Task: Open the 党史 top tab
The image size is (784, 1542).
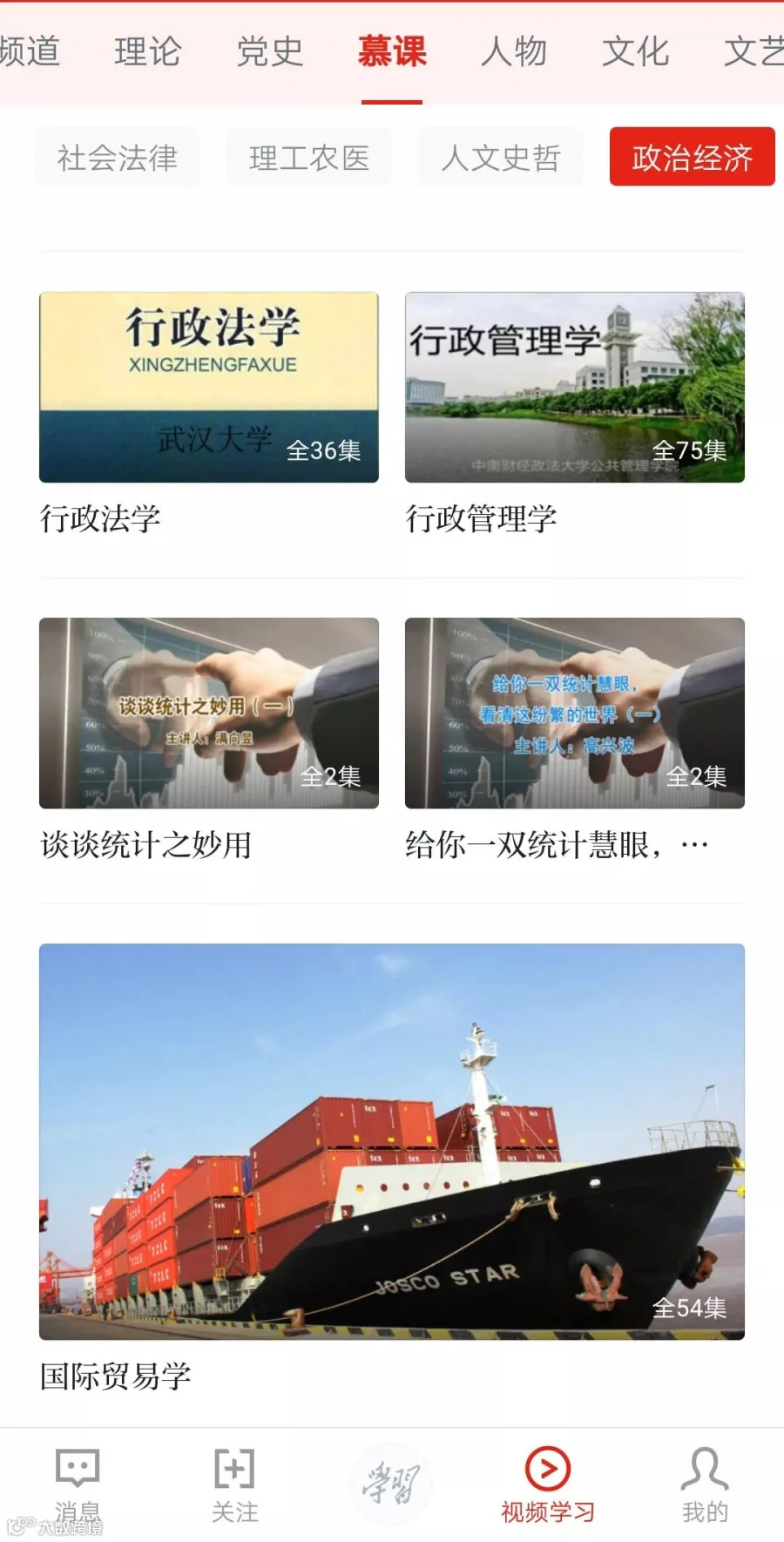Action: point(270,51)
